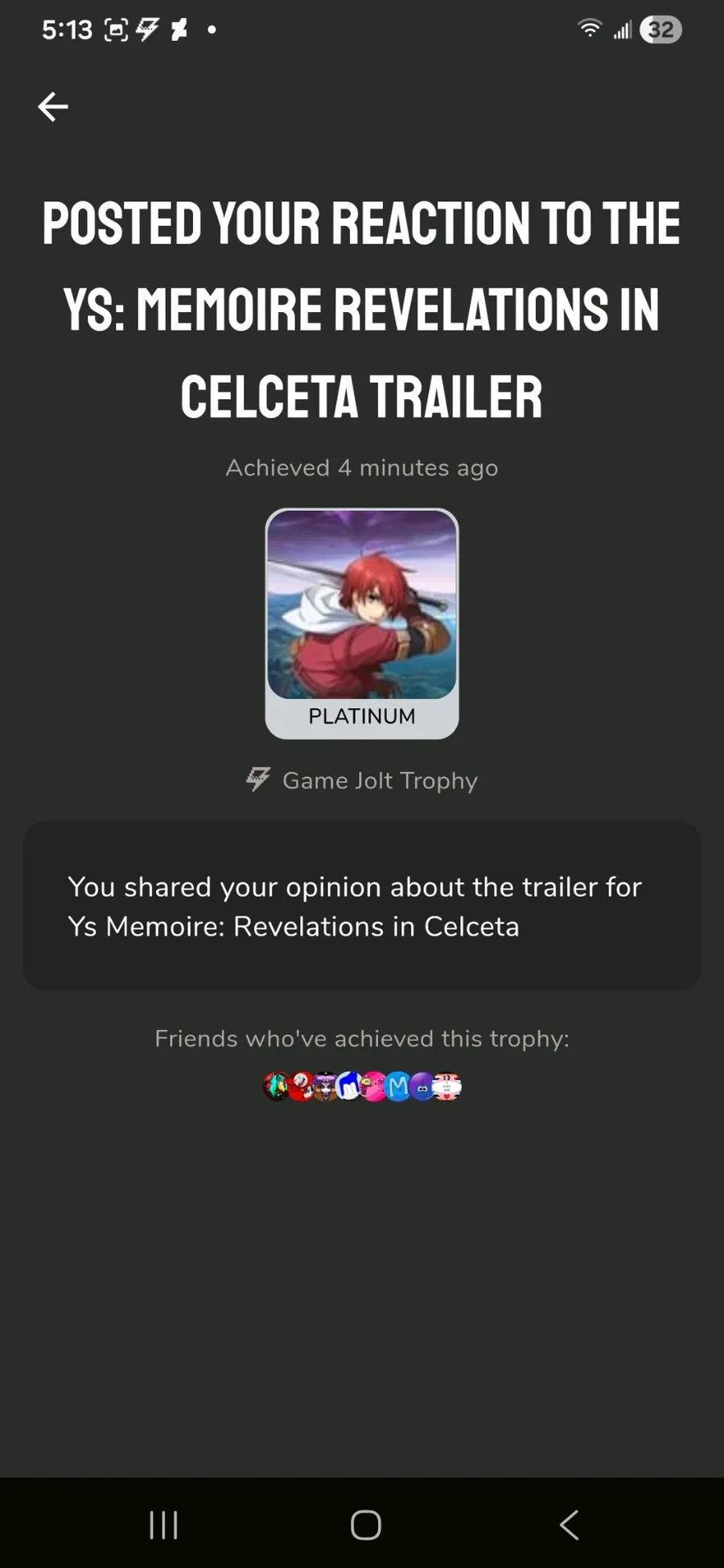The height and width of the screenshot is (1568, 724).
Task: Tap the system back button
Action: [x=569, y=1524]
